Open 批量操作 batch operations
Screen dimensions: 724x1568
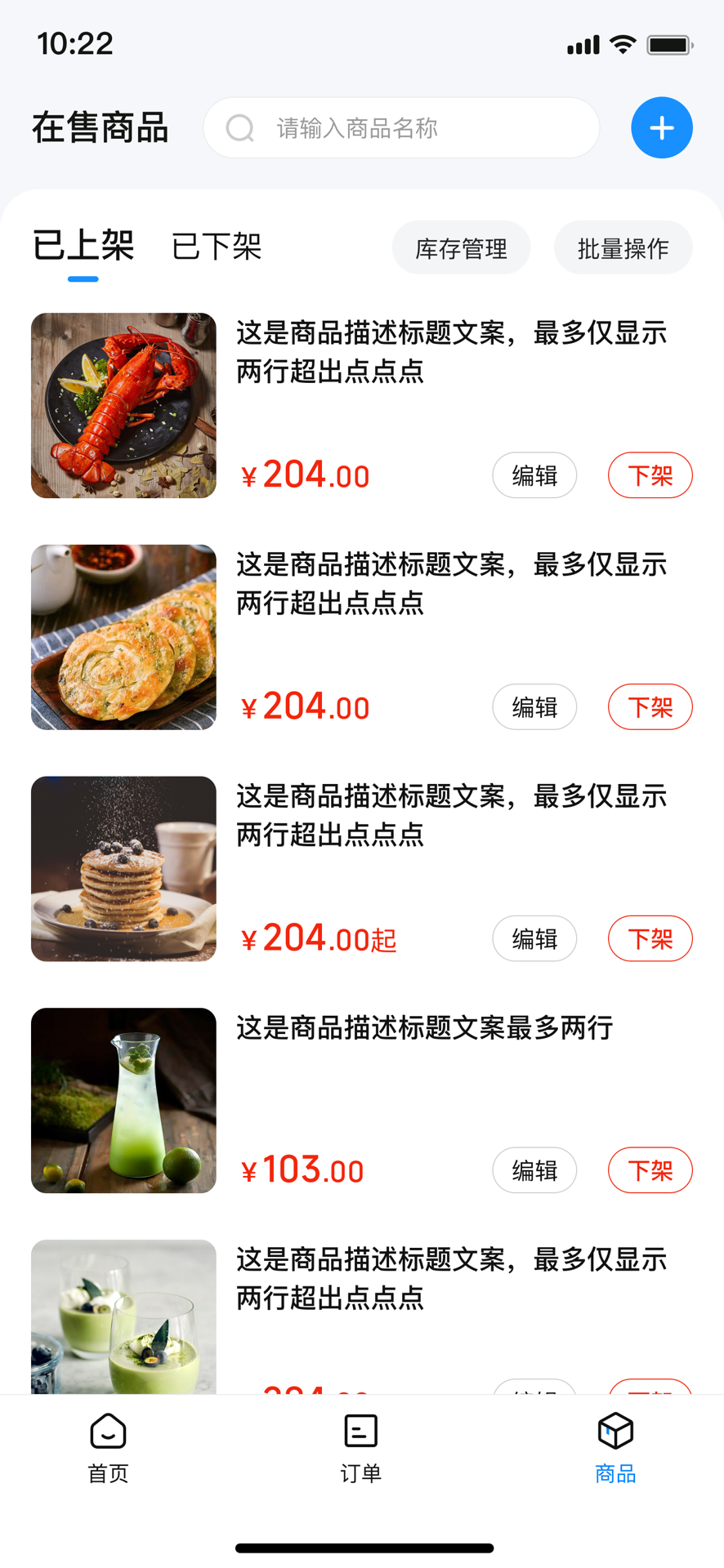tap(623, 248)
